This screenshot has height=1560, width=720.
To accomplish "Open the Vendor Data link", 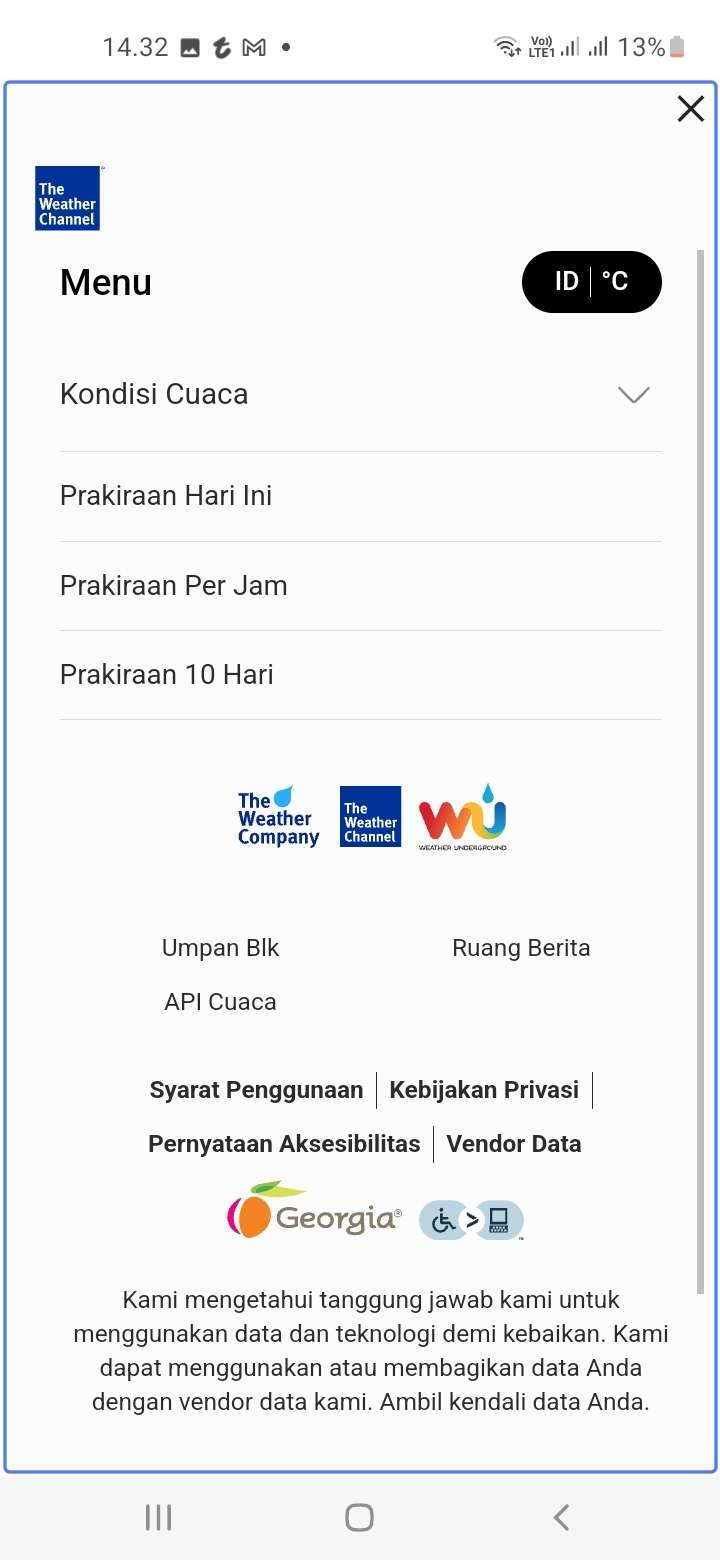I will point(514,1144).
